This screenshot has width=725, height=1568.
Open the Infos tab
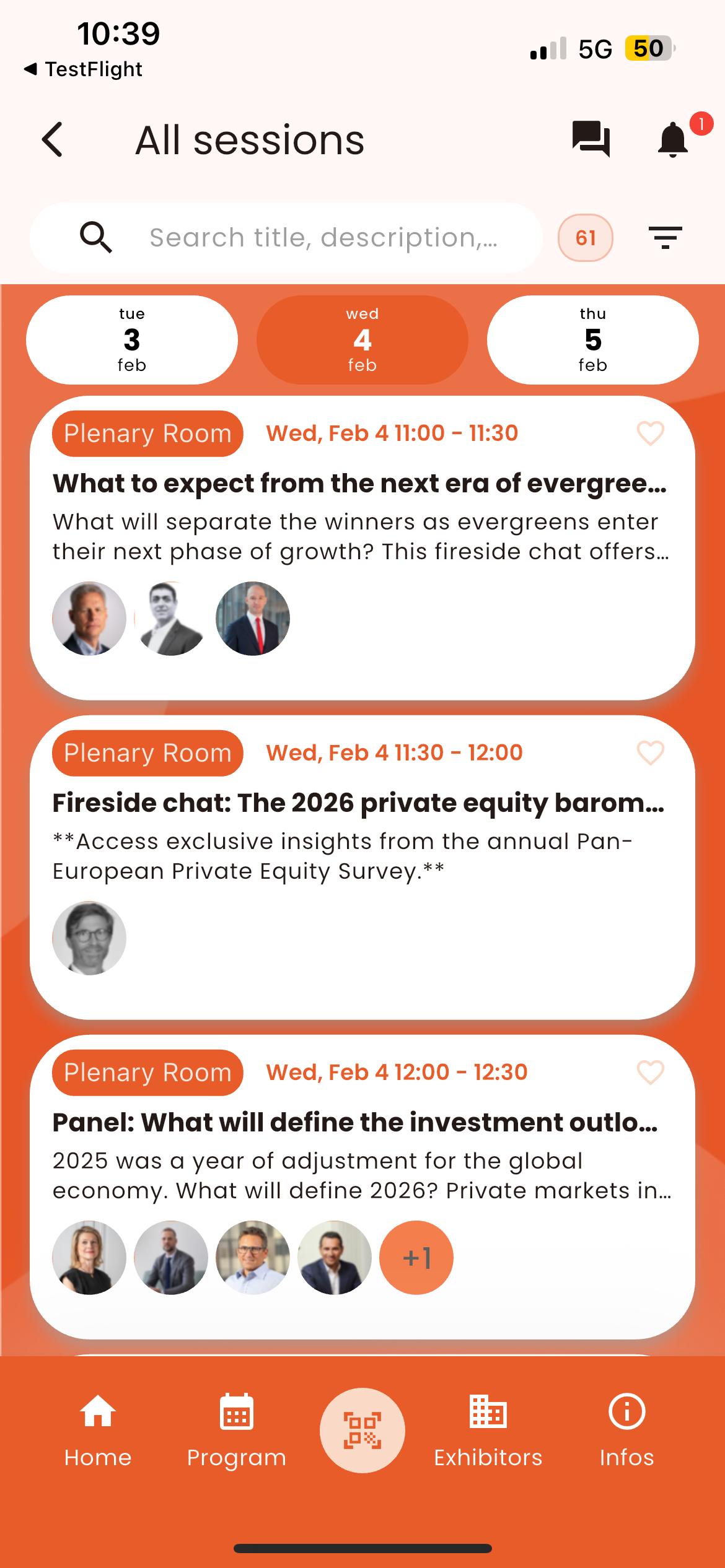click(626, 1431)
